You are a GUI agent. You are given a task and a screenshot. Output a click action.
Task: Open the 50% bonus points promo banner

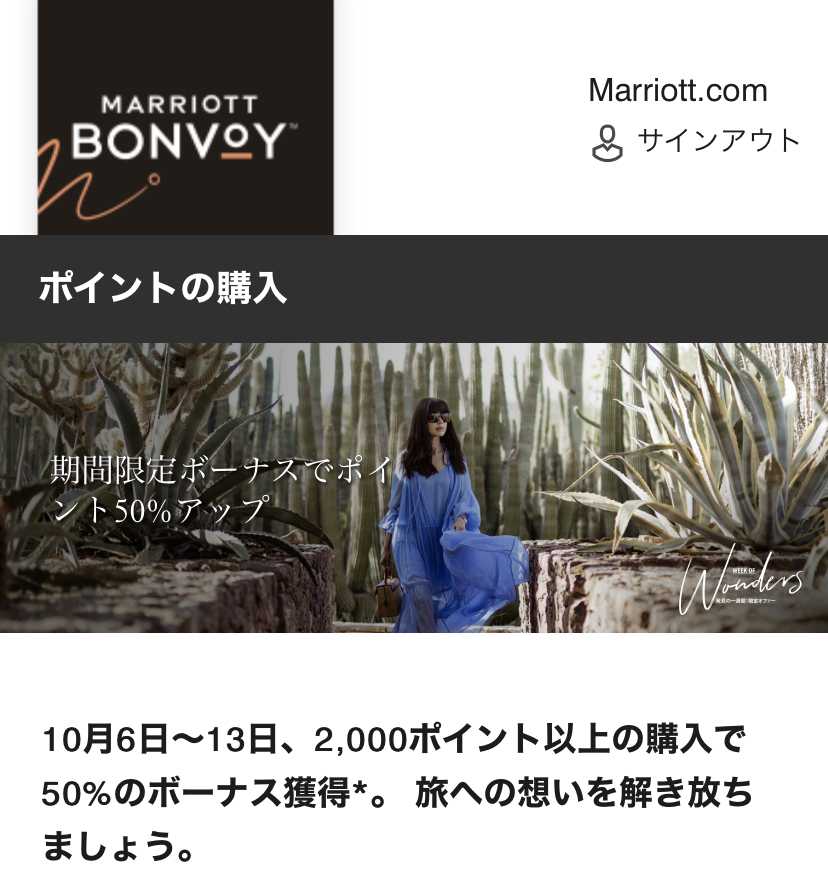(414, 487)
